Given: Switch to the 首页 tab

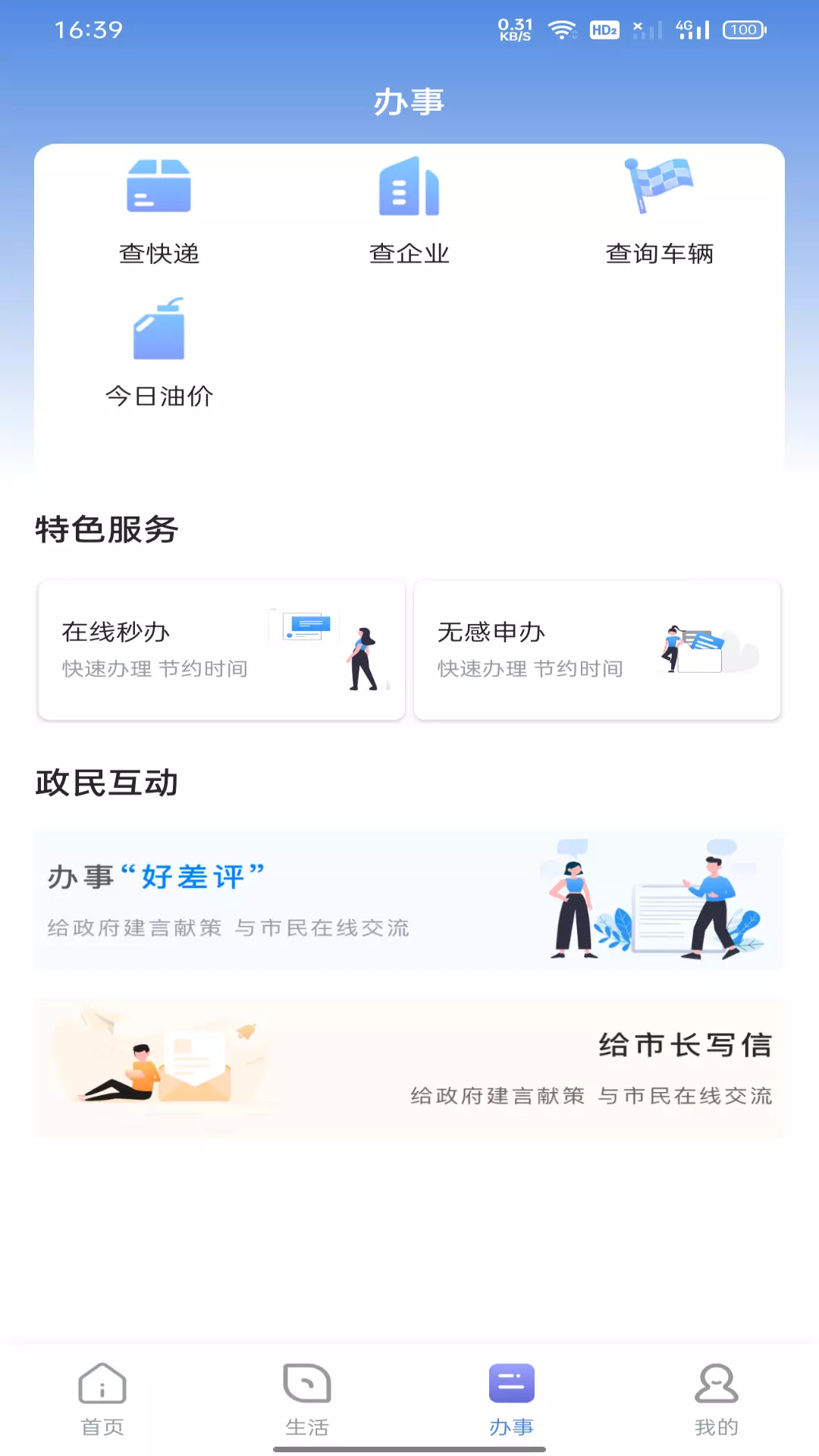Looking at the screenshot, I should point(102,1400).
